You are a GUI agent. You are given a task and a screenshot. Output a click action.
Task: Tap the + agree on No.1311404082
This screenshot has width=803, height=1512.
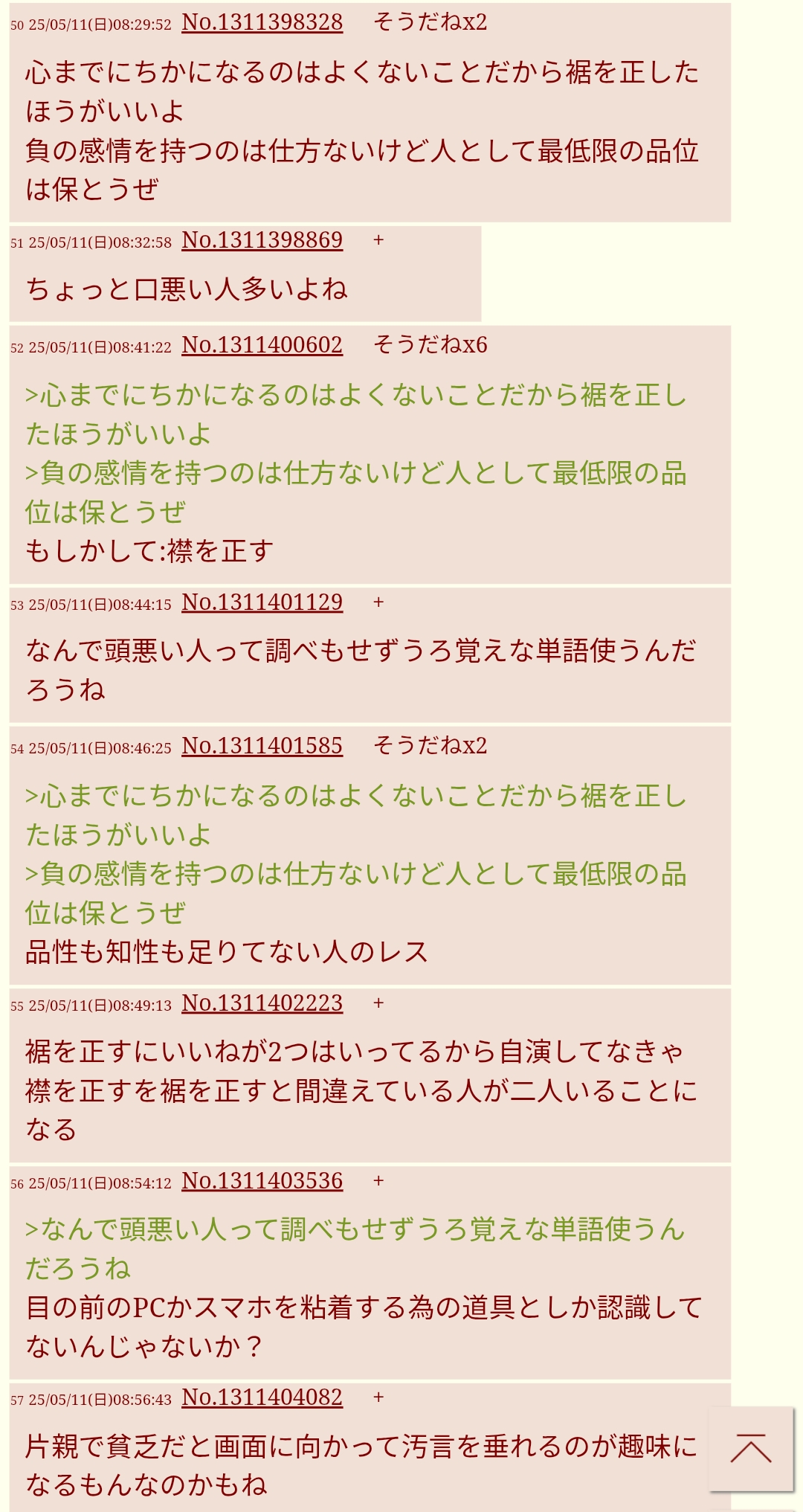click(378, 1397)
